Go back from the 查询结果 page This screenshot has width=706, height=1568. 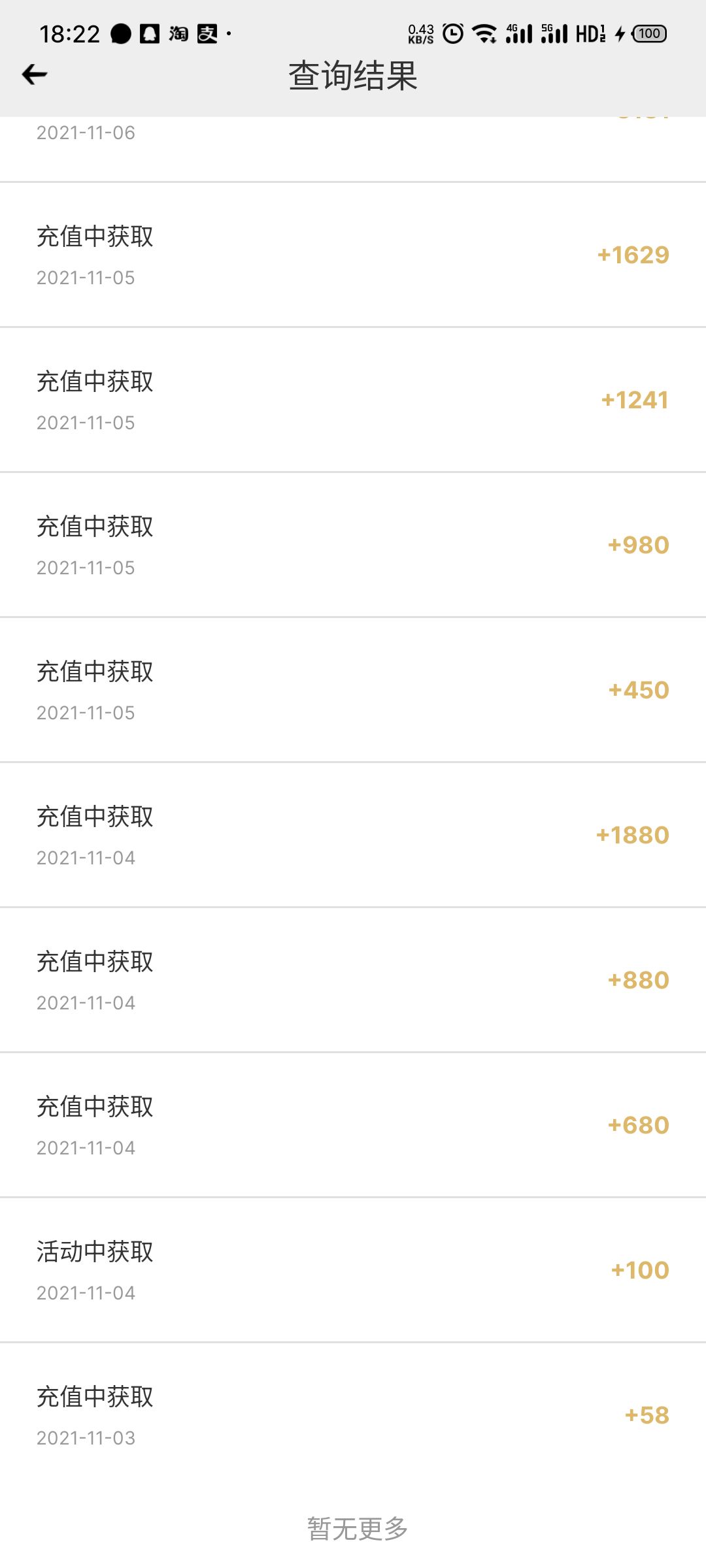coord(35,75)
